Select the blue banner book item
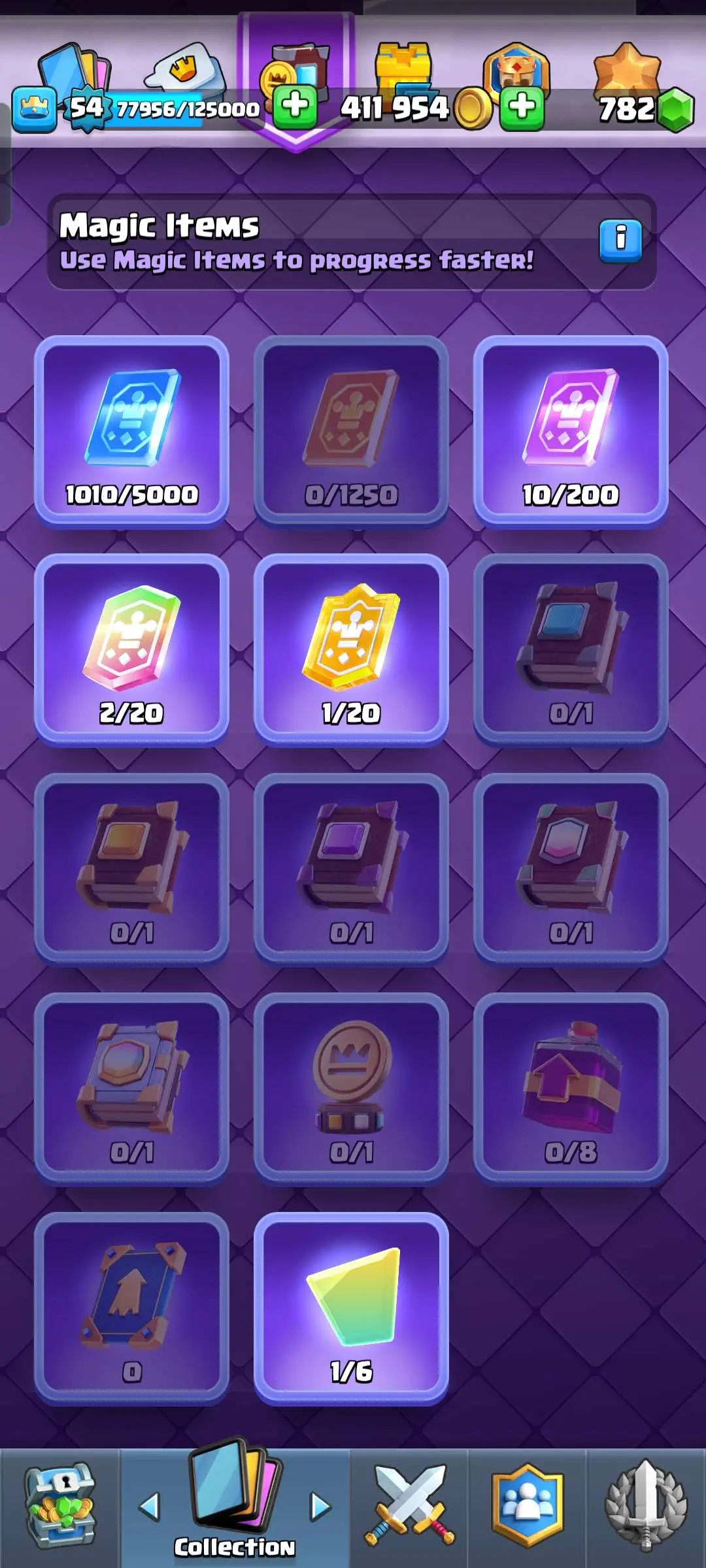The height and width of the screenshot is (1568, 706). coord(132,1308)
